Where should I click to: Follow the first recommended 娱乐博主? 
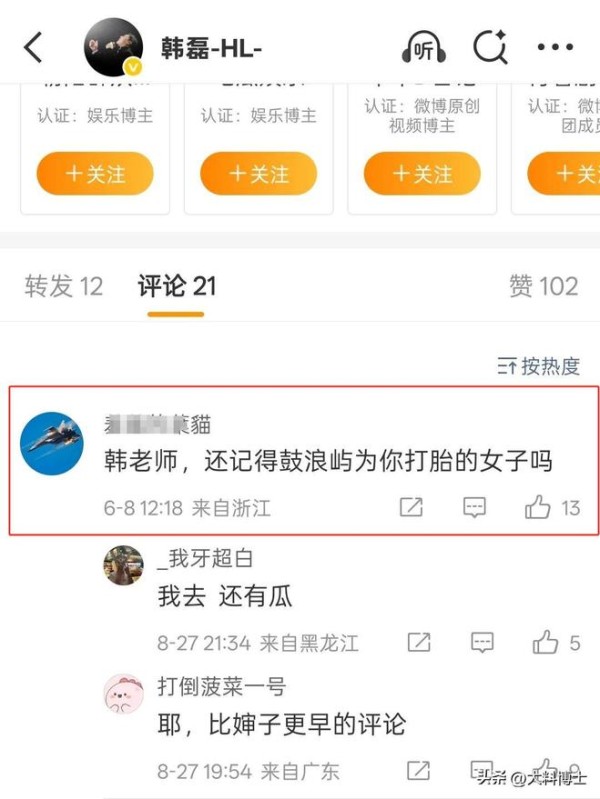95,174
